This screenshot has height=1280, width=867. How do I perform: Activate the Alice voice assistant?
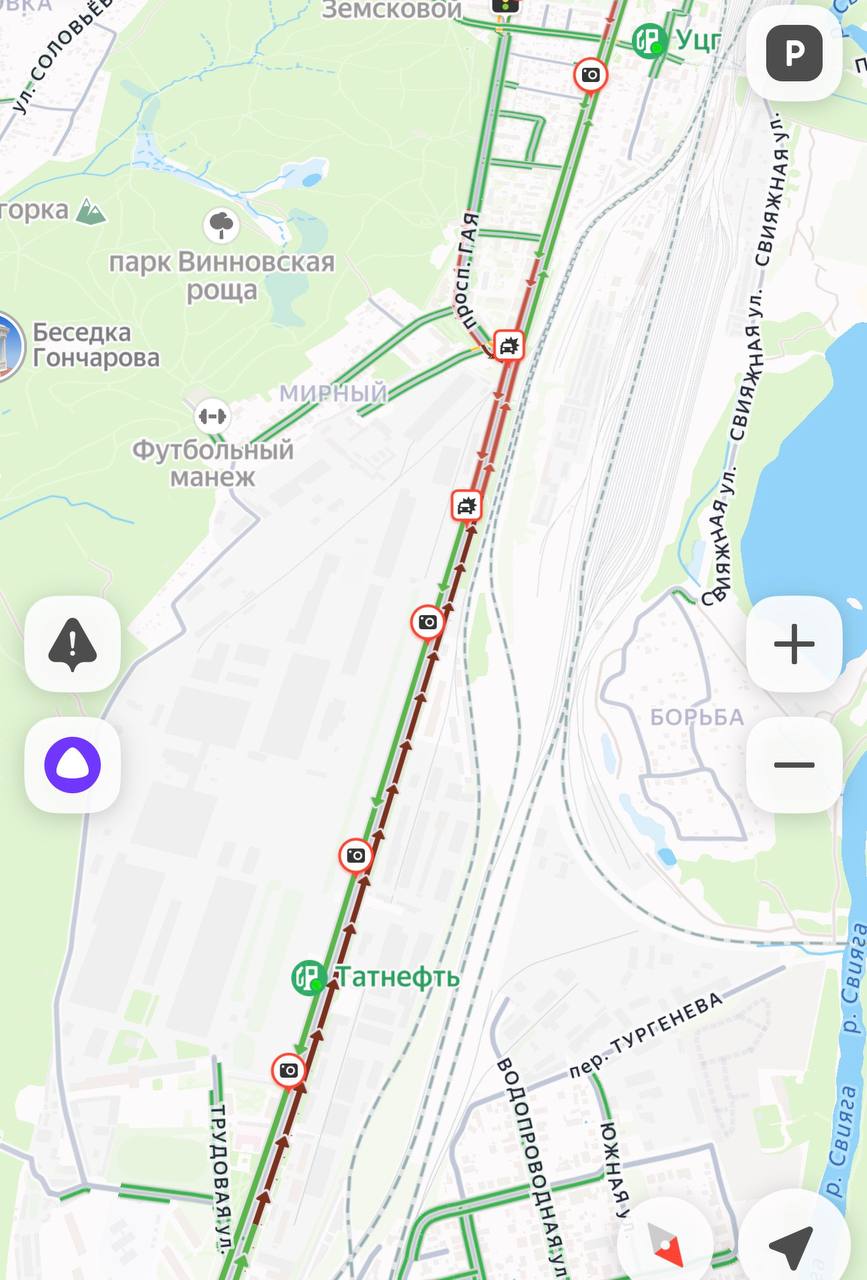(73, 765)
